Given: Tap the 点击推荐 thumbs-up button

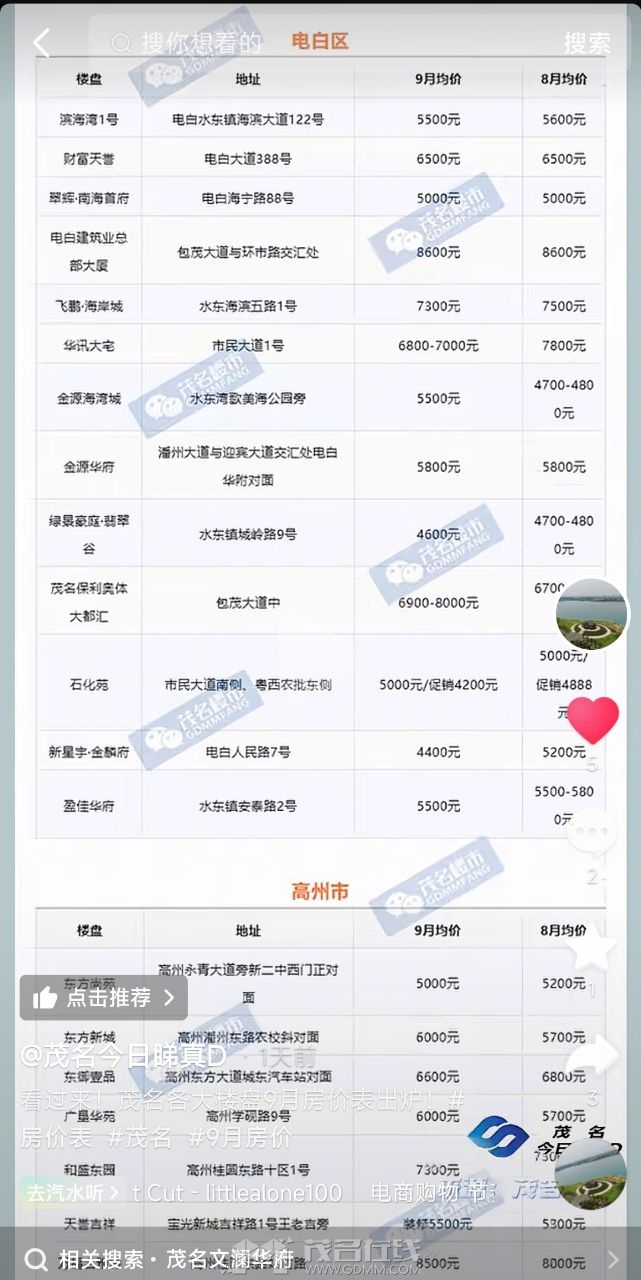Looking at the screenshot, I should (x=104, y=997).
